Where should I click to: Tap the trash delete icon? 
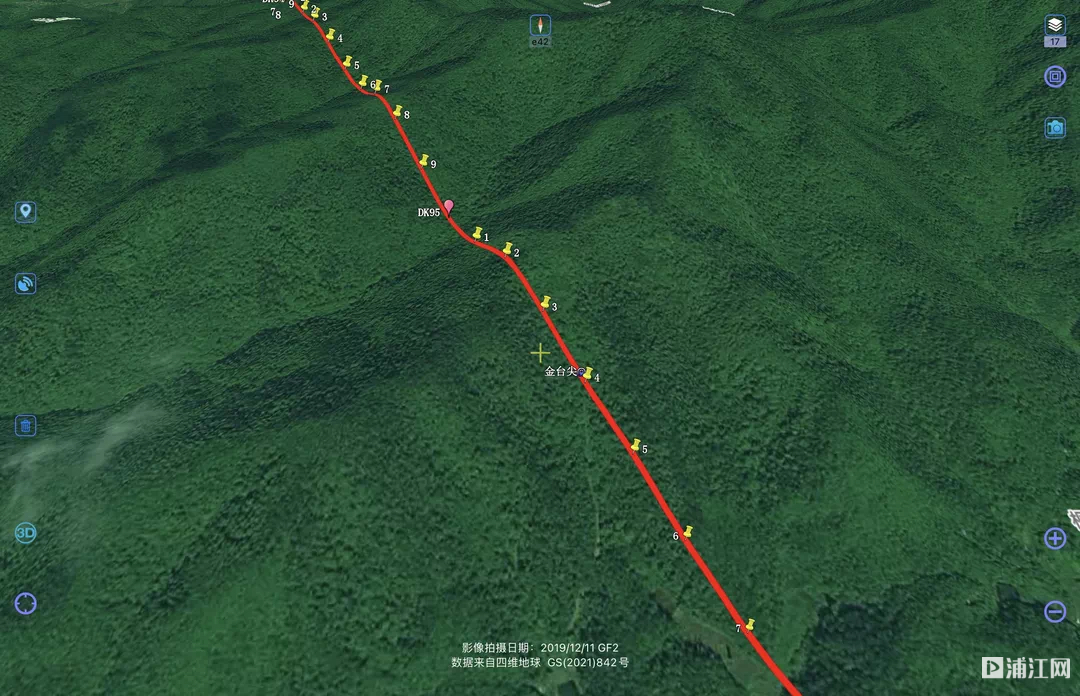coord(26,426)
